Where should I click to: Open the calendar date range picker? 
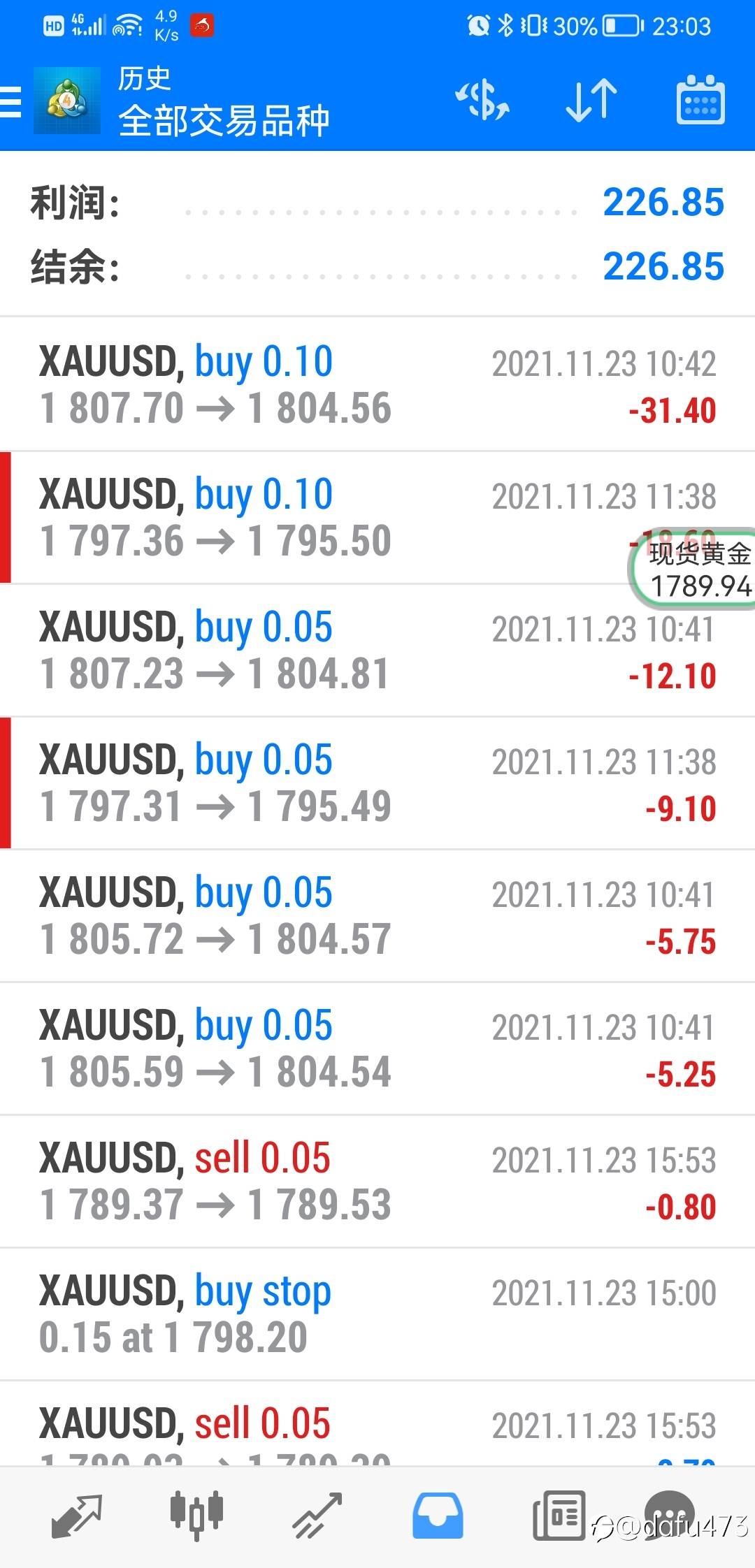point(700,100)
